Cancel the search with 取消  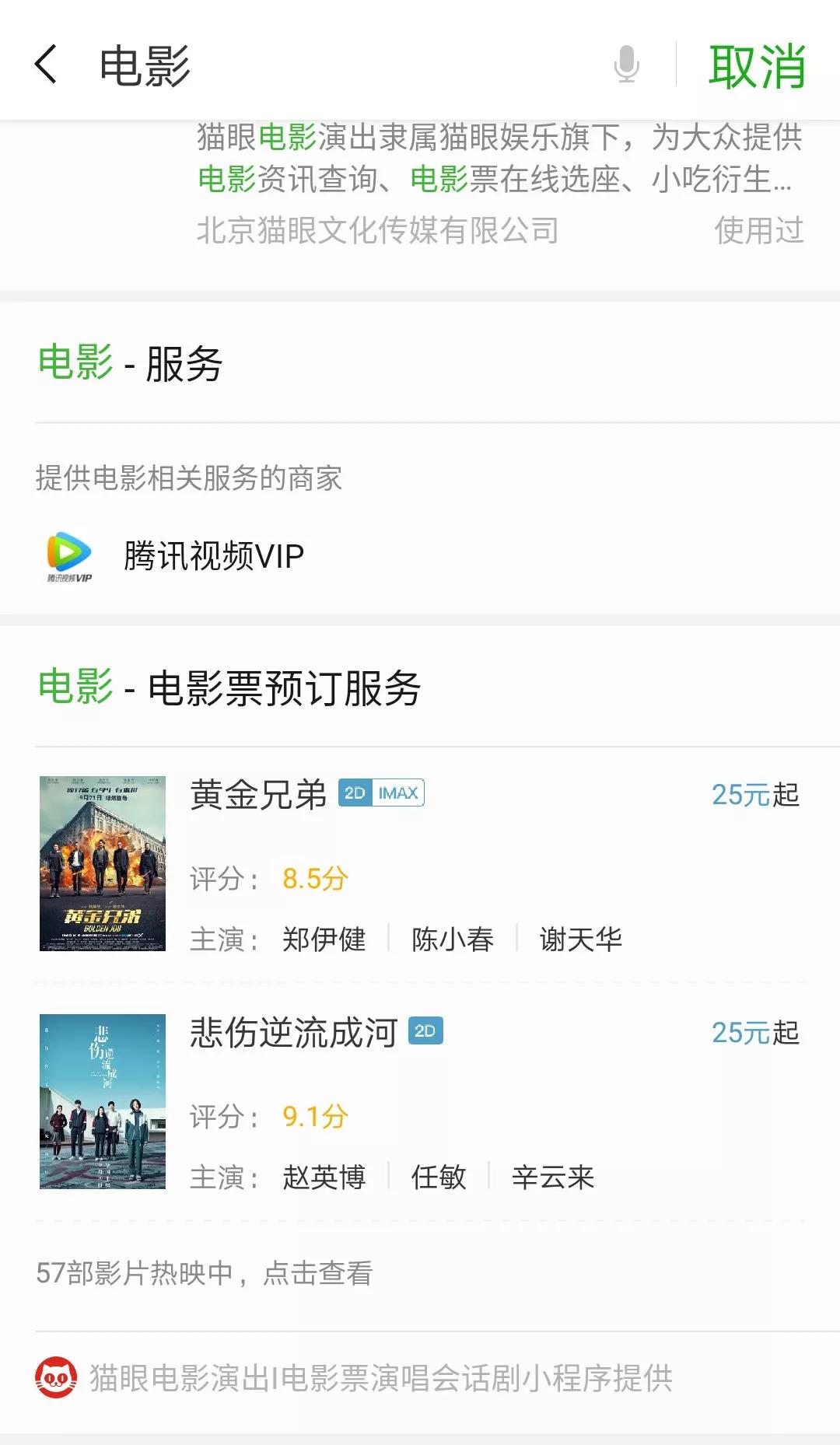pos(756,66)
